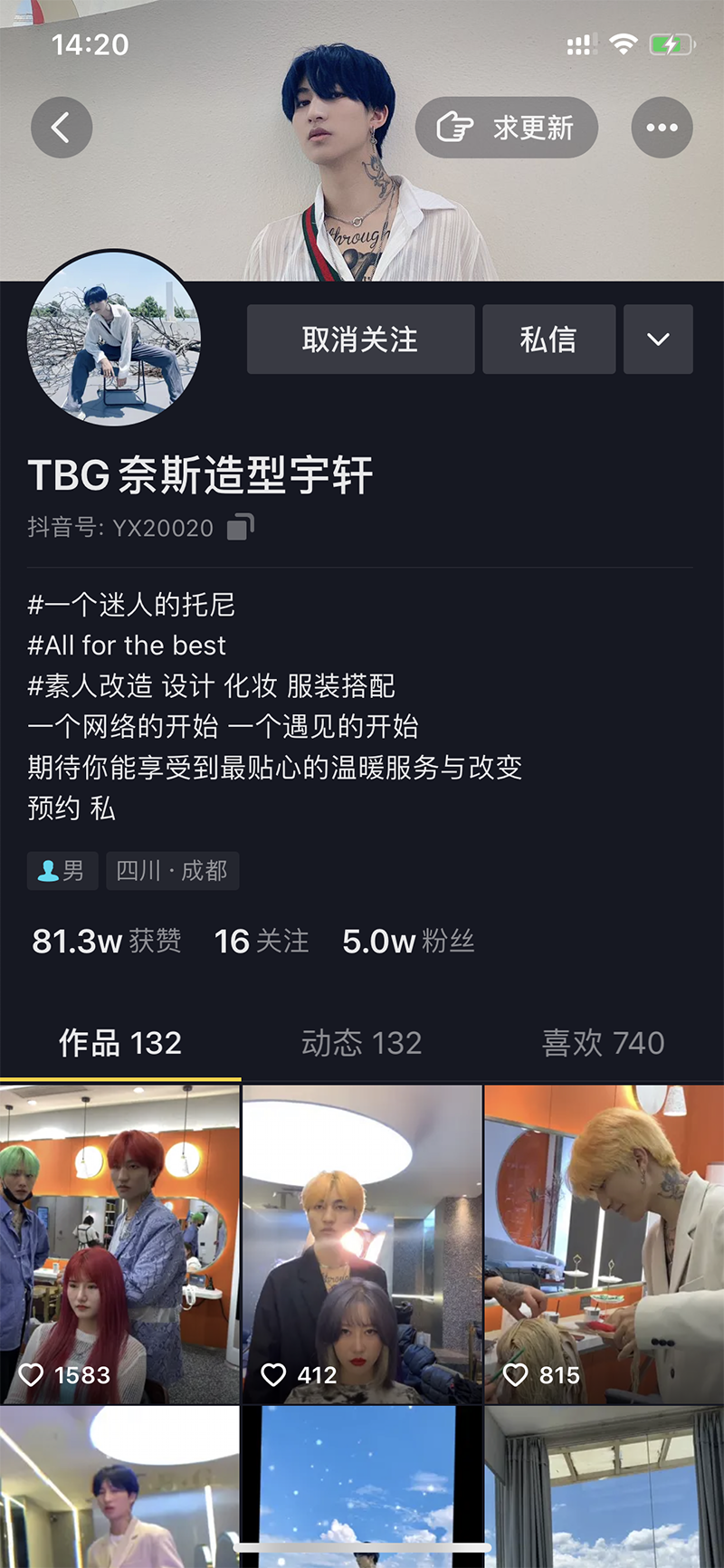Viewport: 724px width, 1568px height.
Task: Open the video with 815 likes
Action: 604,1245
